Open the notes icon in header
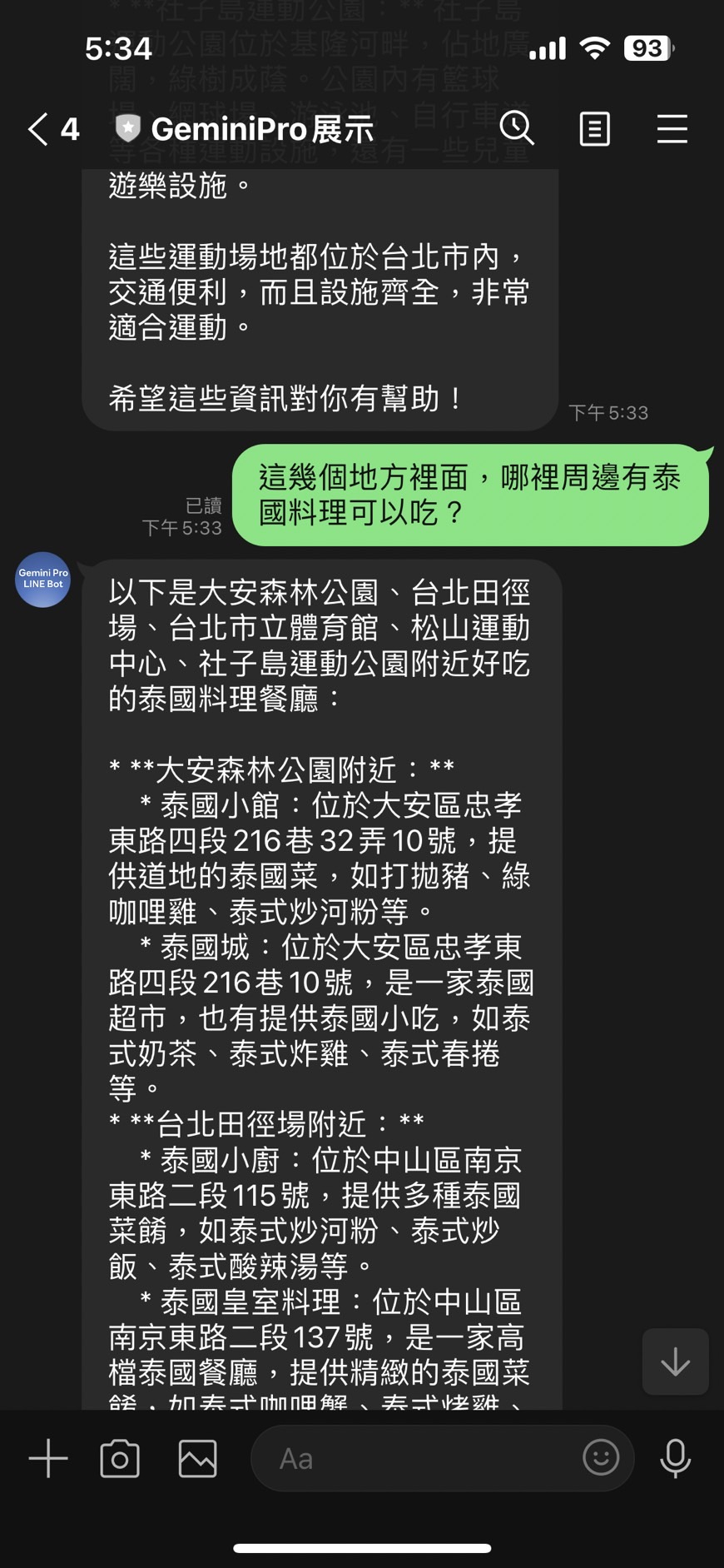The height and width of the screenshot is (1568, 724). (594, 129)
